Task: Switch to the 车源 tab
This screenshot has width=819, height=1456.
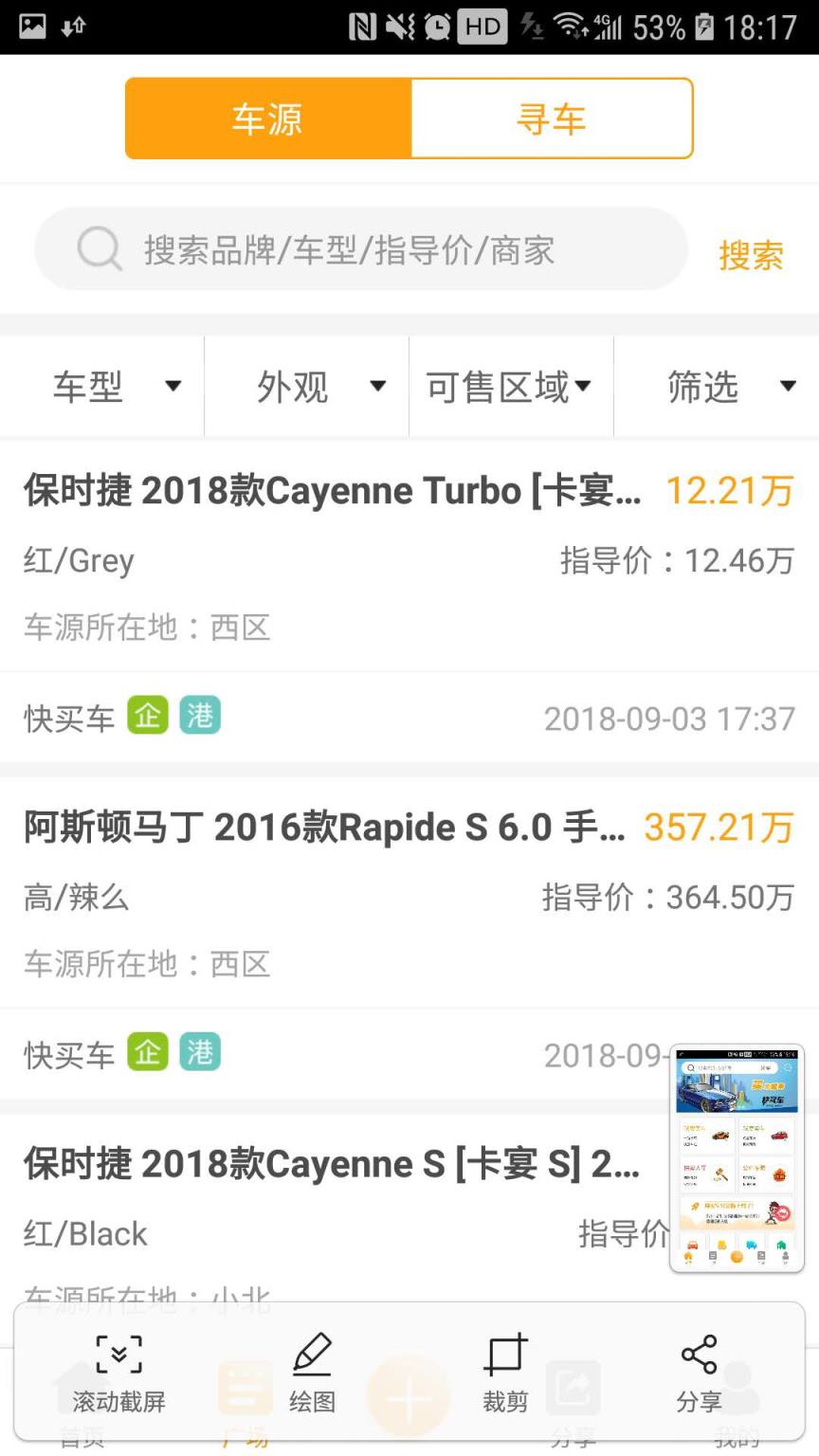Action: [268, 119]
